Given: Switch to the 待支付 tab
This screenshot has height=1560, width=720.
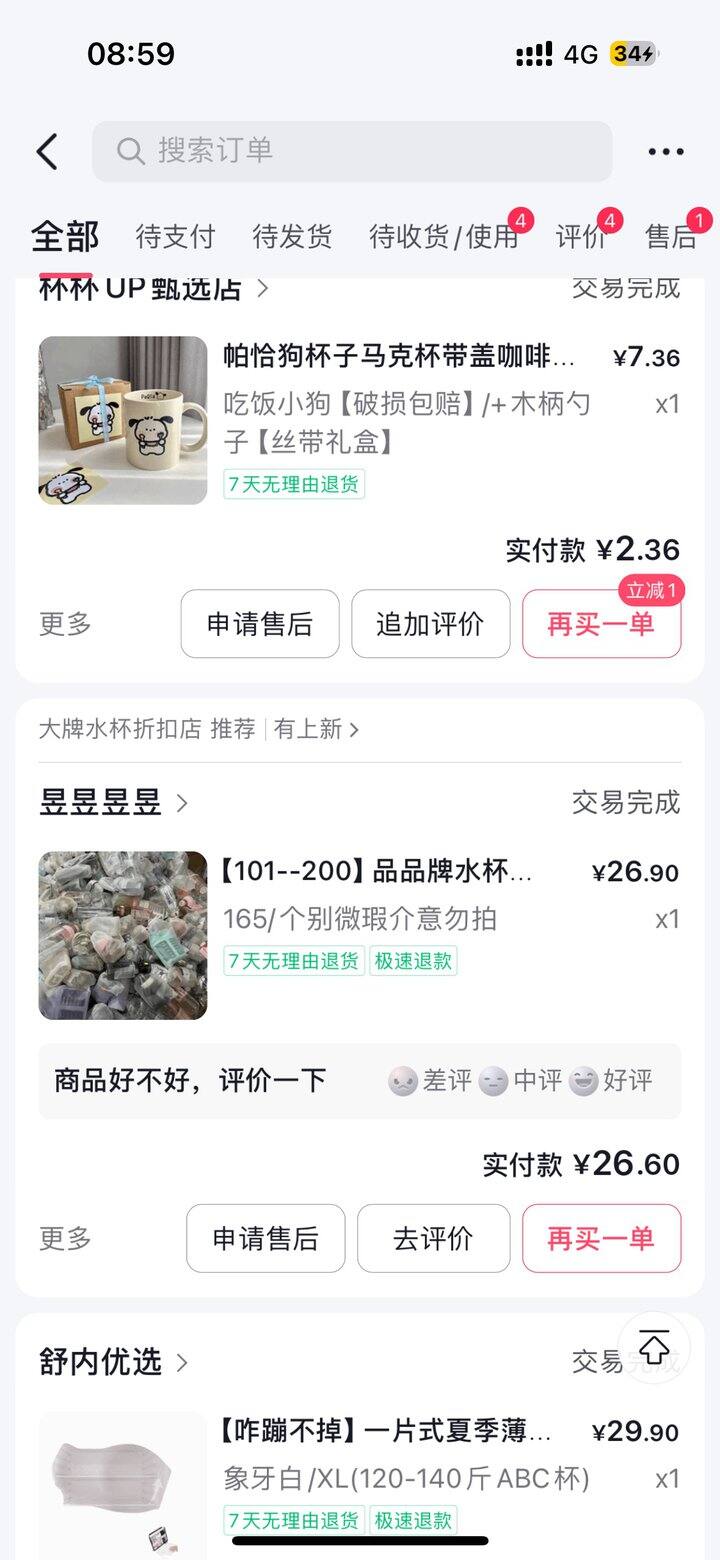Looking at the screenshot, I should (175, 237).
